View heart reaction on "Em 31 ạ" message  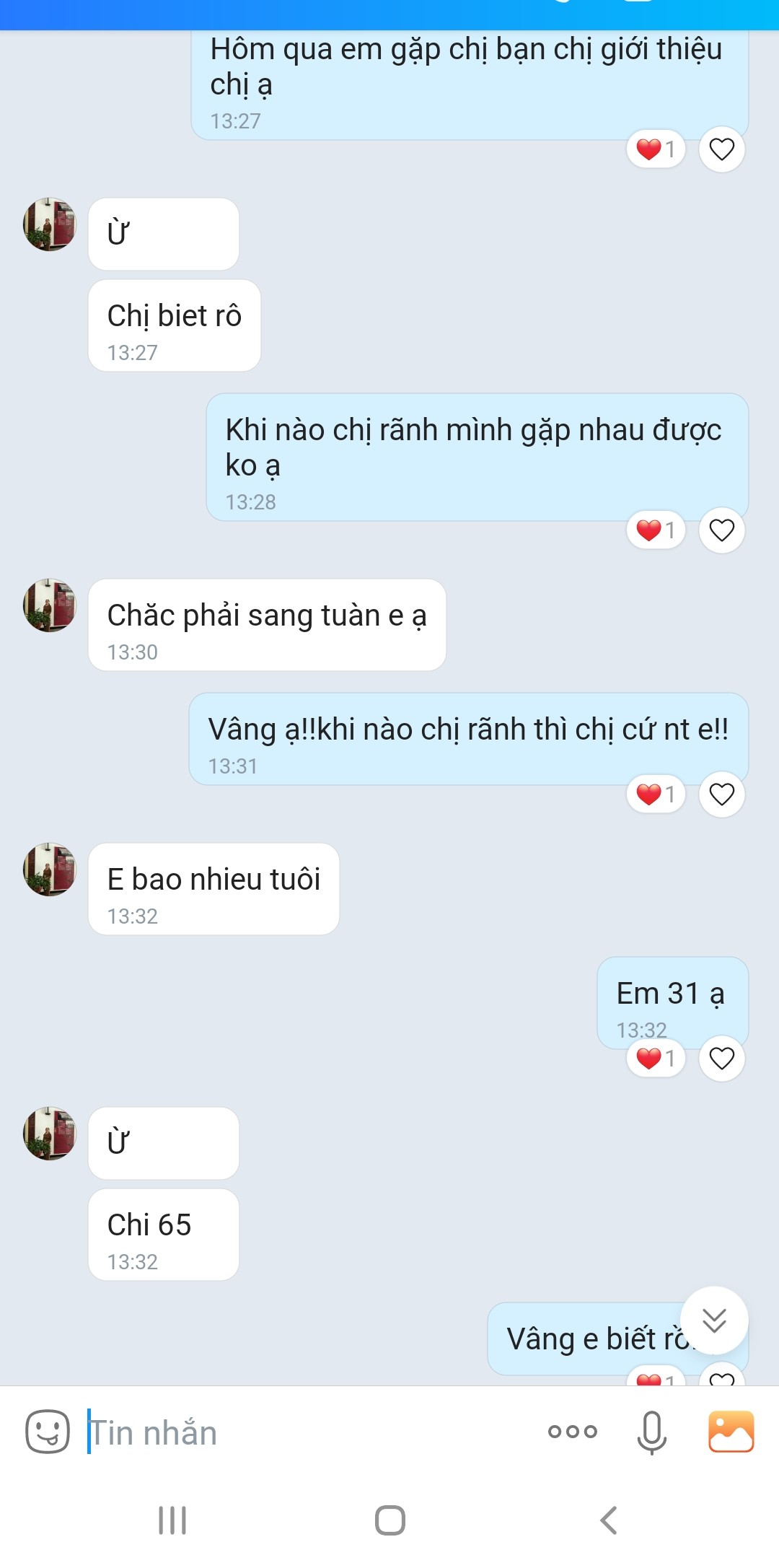tap(655, 1059)
